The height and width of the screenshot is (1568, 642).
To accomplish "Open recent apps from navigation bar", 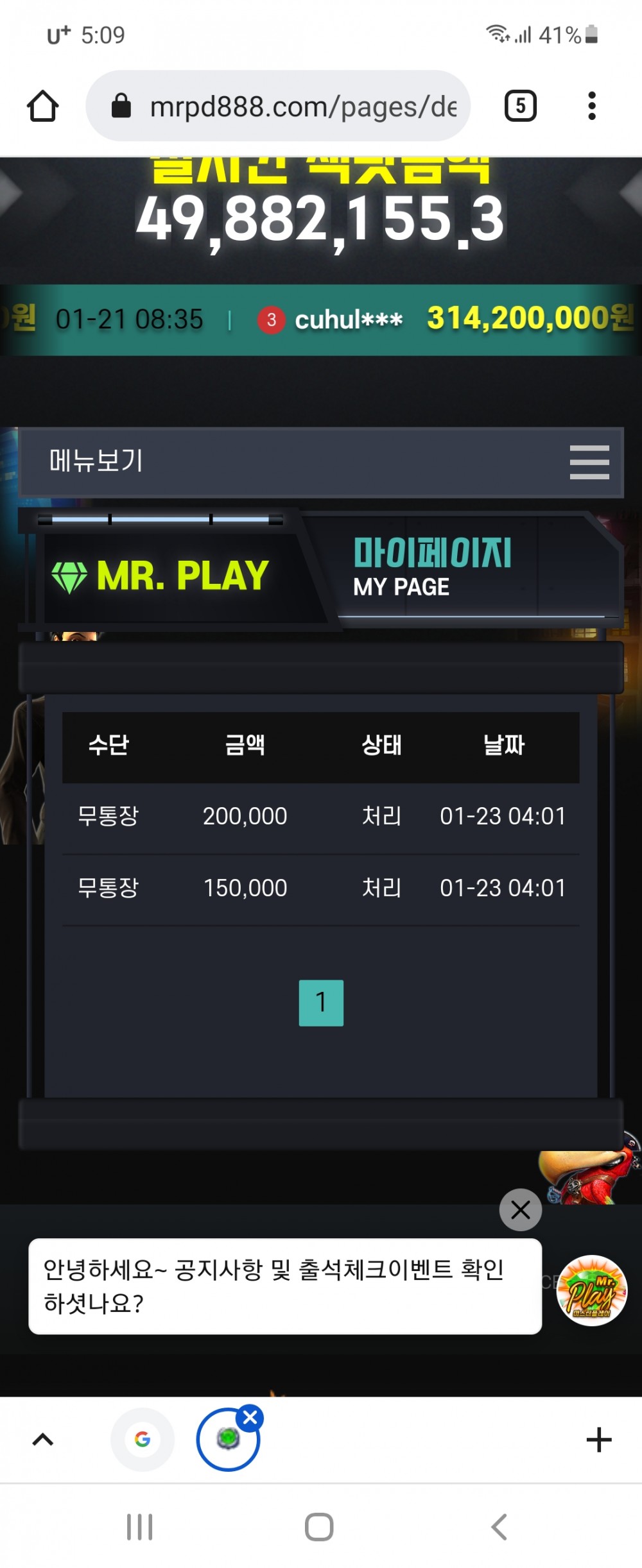I will click(x=139, y=1526).
